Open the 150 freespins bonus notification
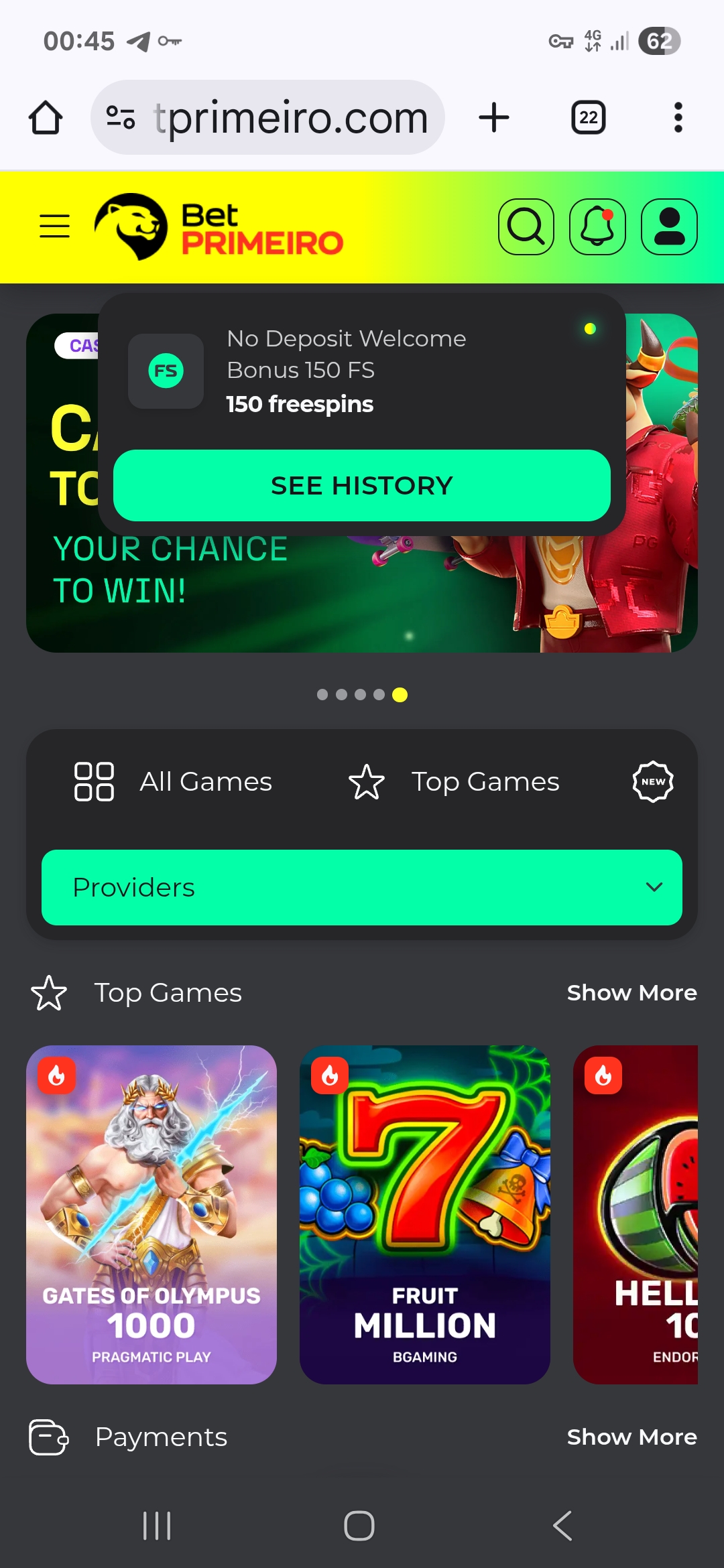The height and width of the screenshot is (1568, 724). [x=346, y=371]
